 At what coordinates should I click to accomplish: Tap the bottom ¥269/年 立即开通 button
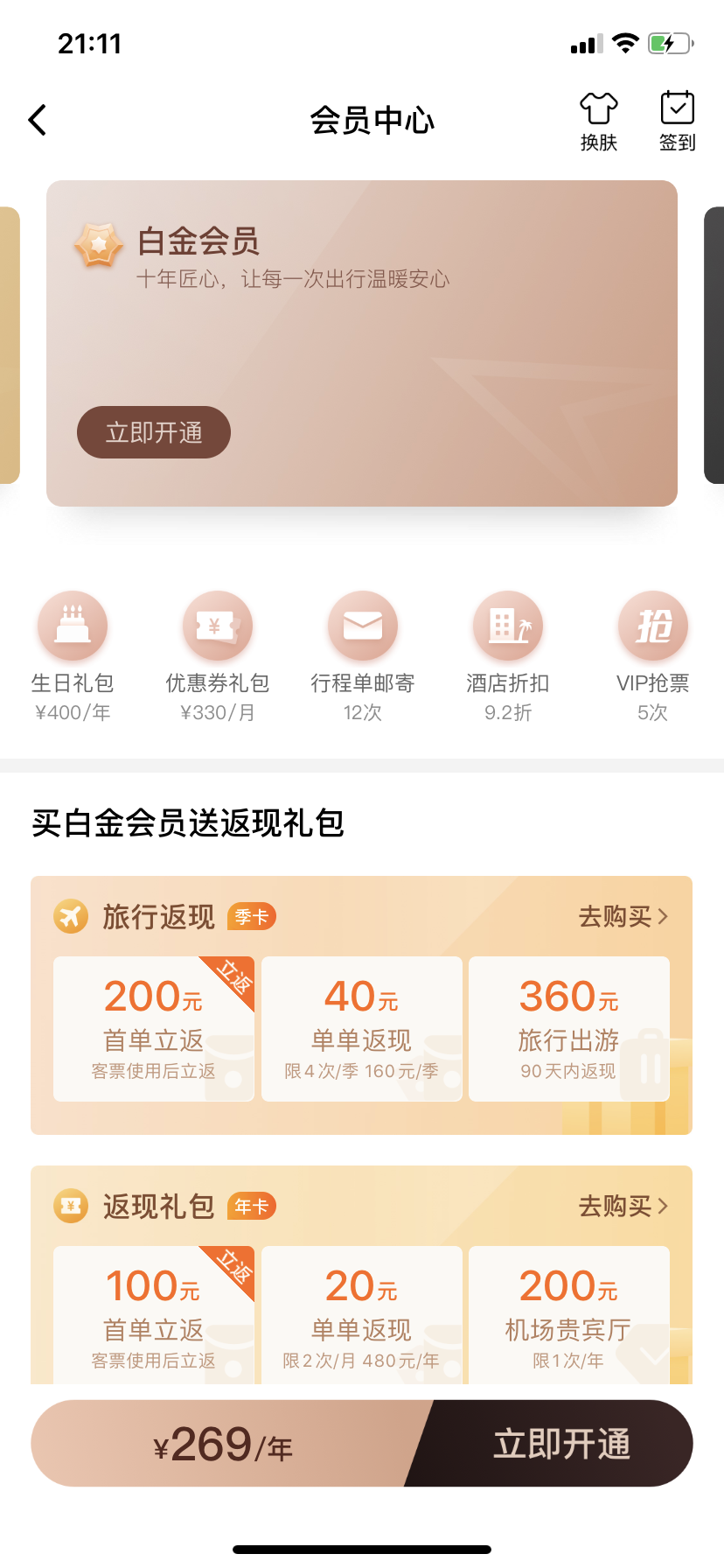[x=560, y=1444]
